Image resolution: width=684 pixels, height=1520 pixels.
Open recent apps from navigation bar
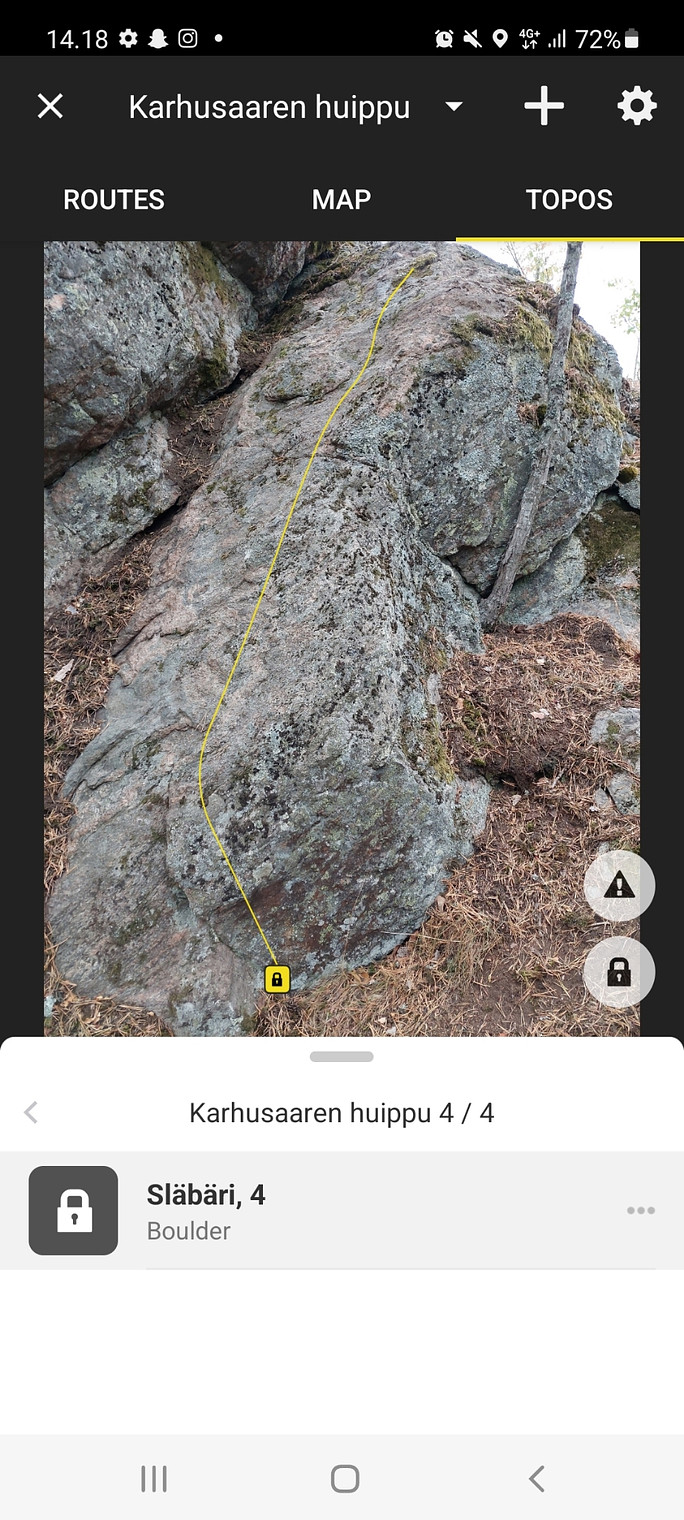pyautogui.click(x=153, y=1478)
